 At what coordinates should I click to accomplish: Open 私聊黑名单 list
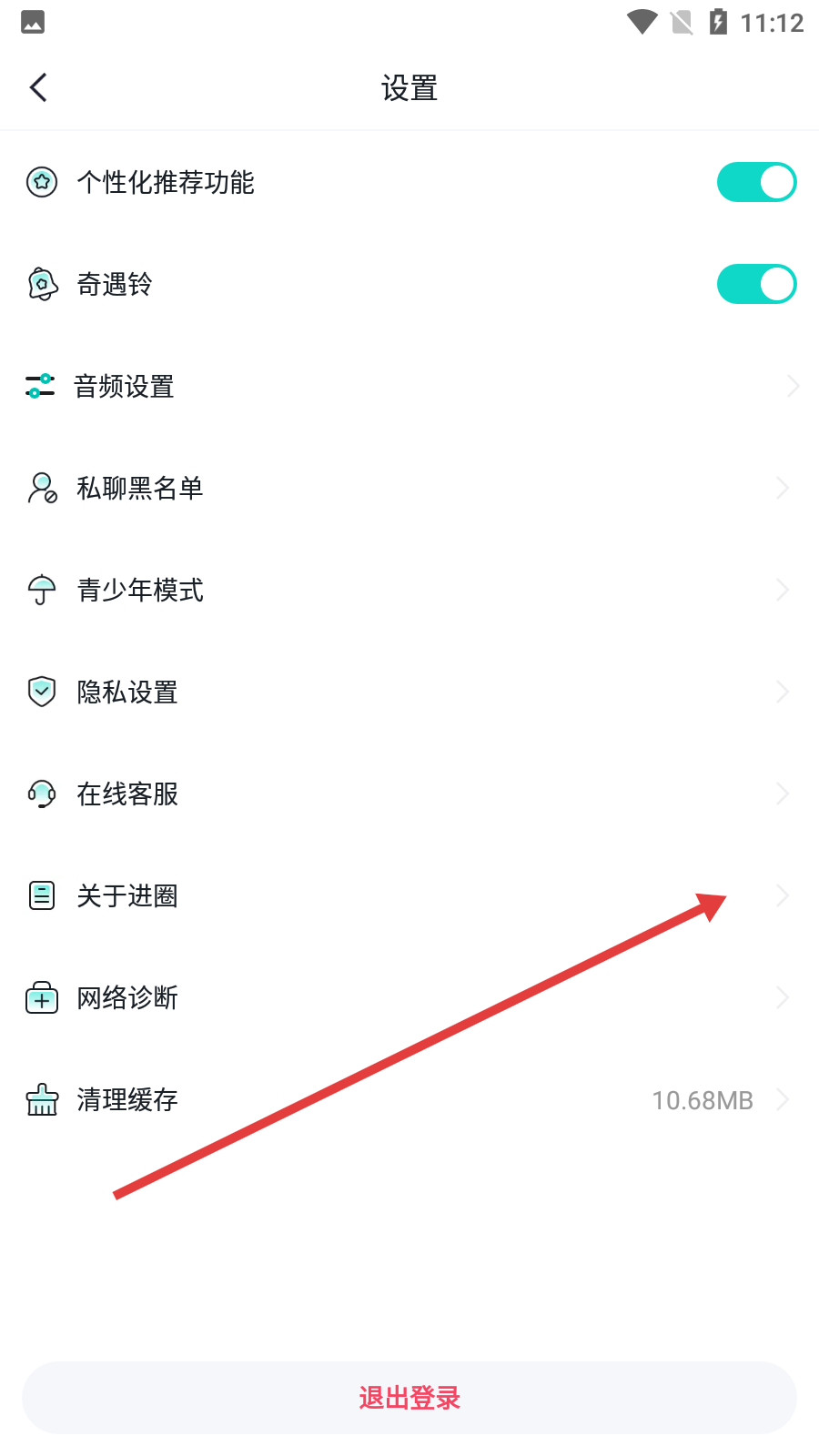409,489
